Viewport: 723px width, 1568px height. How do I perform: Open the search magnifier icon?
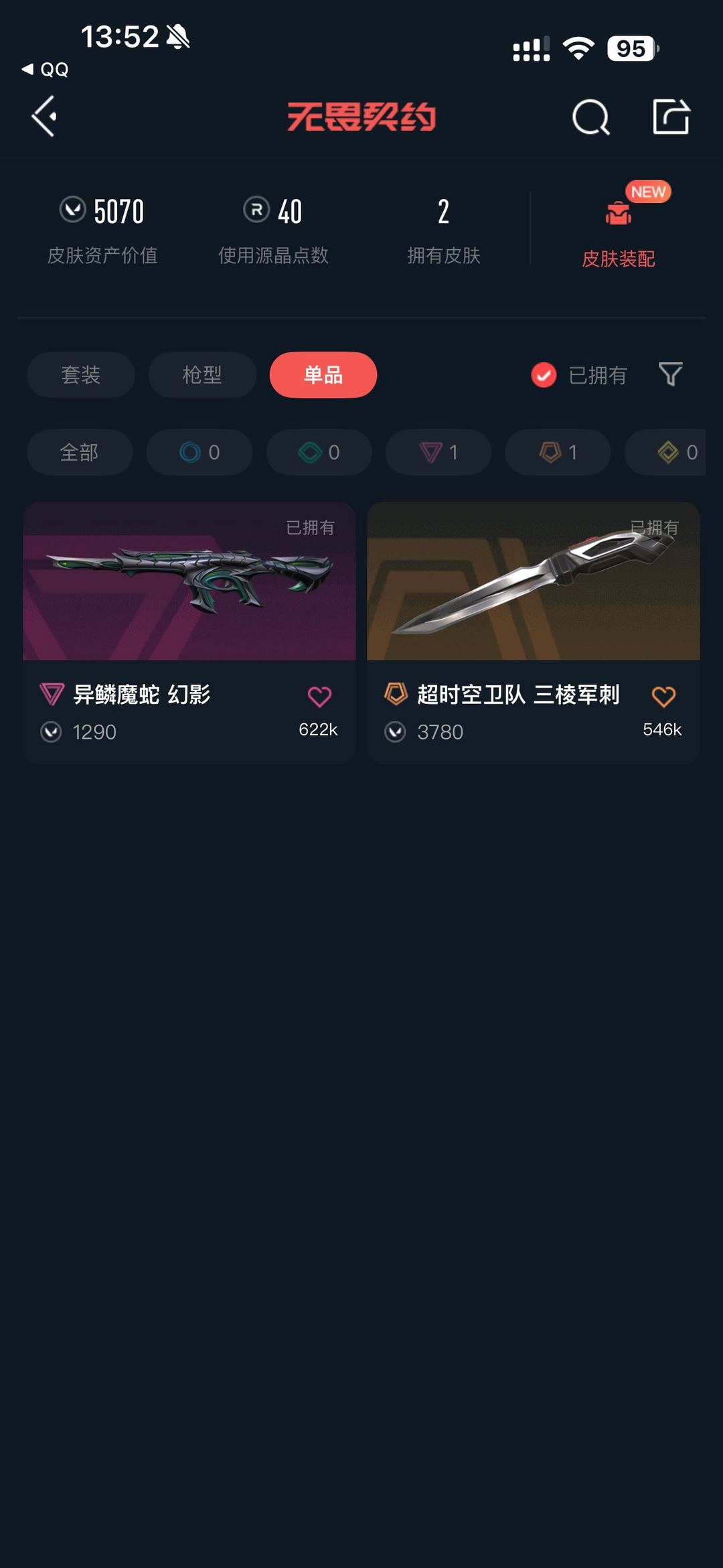[x=590, y=118]
